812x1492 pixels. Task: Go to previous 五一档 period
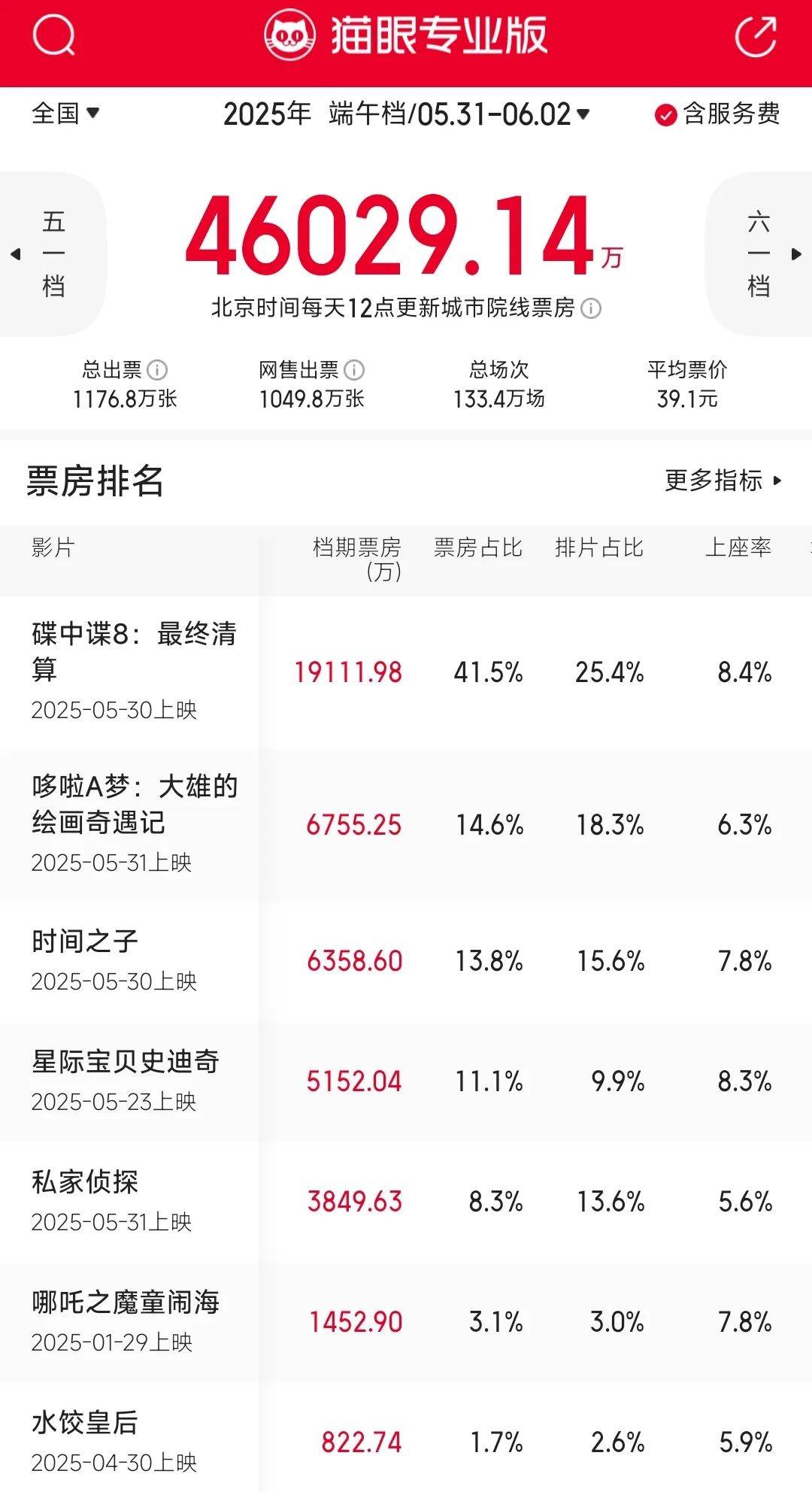(53, 254)
